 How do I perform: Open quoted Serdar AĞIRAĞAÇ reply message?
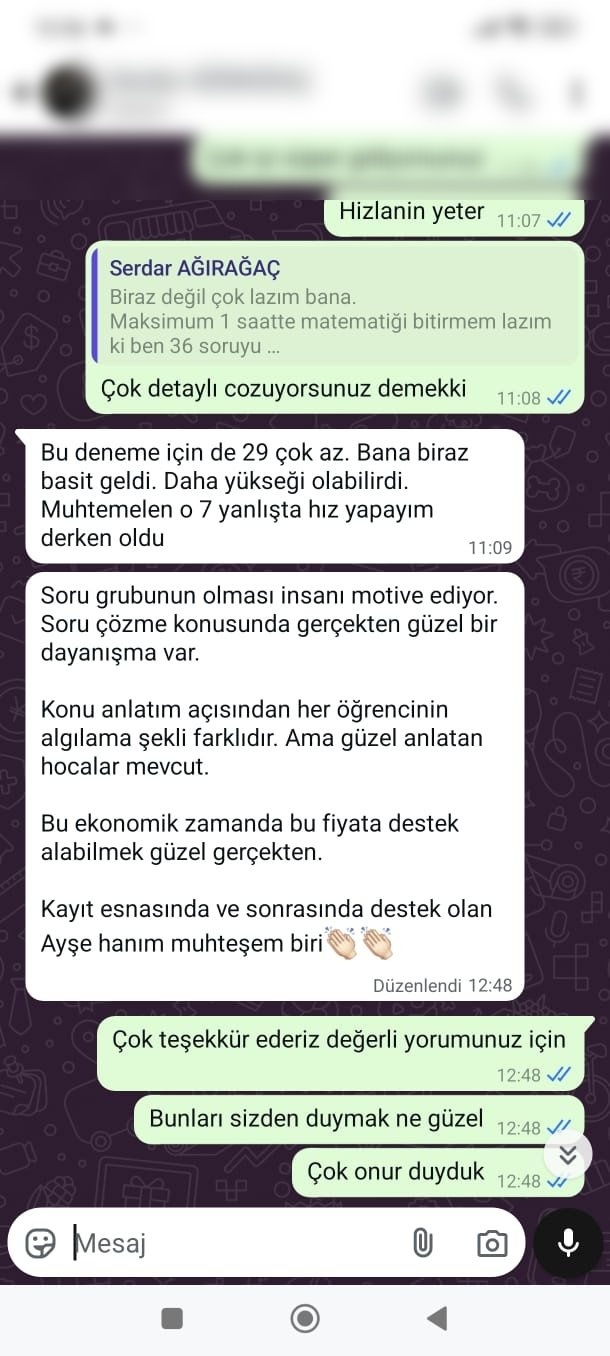coord(334,307)
